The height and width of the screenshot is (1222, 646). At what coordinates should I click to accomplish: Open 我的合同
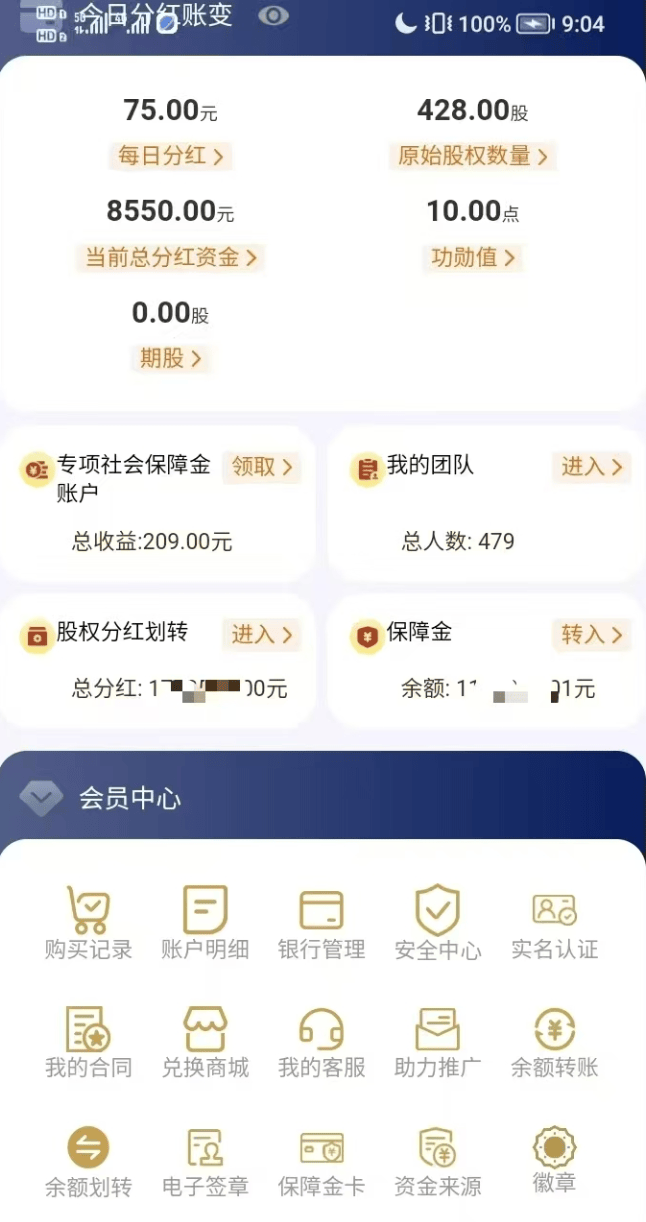(x=88, y=1042)
